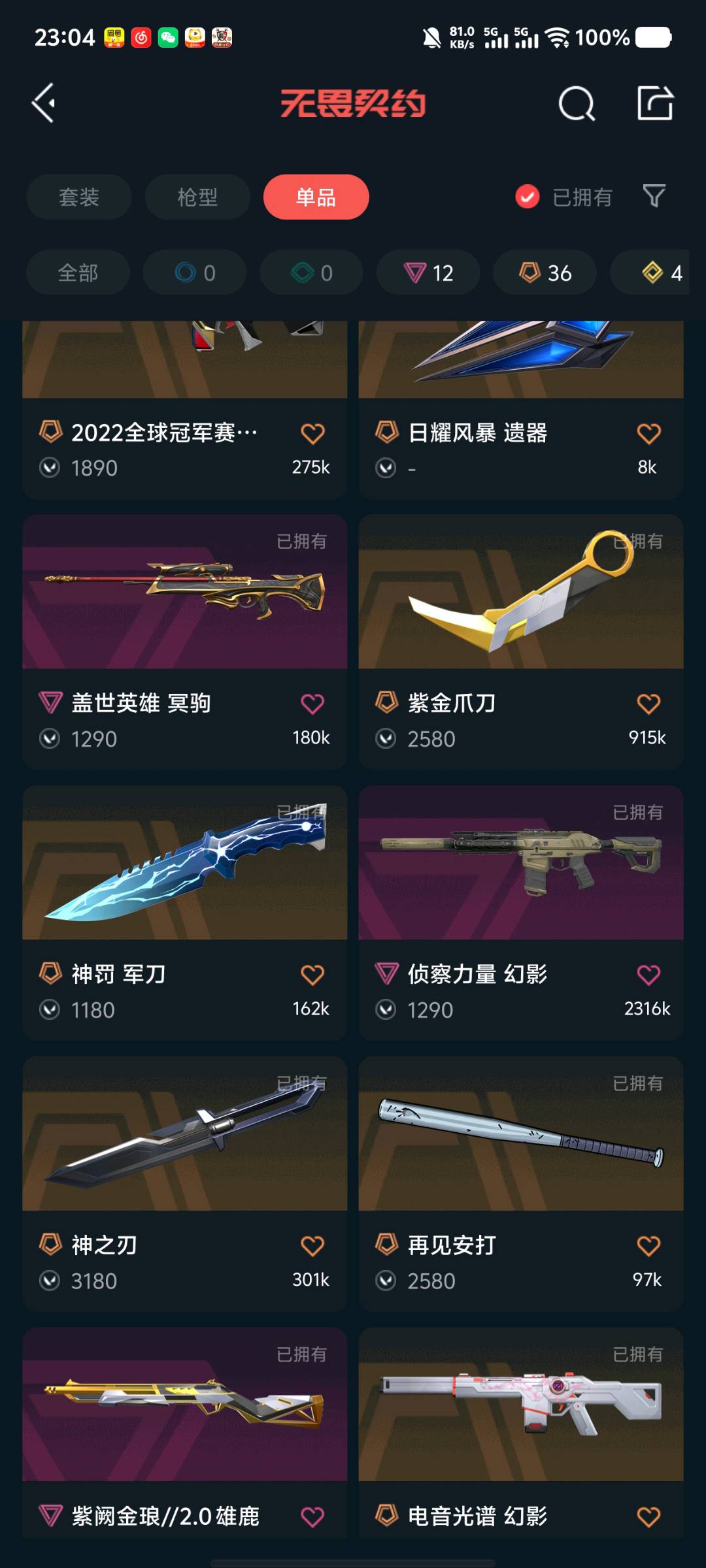The height and width of the screenshot is (1568, 706).
Task: Filter by the yellow tier chip showing 4
Action: click(x=660, y=272)
